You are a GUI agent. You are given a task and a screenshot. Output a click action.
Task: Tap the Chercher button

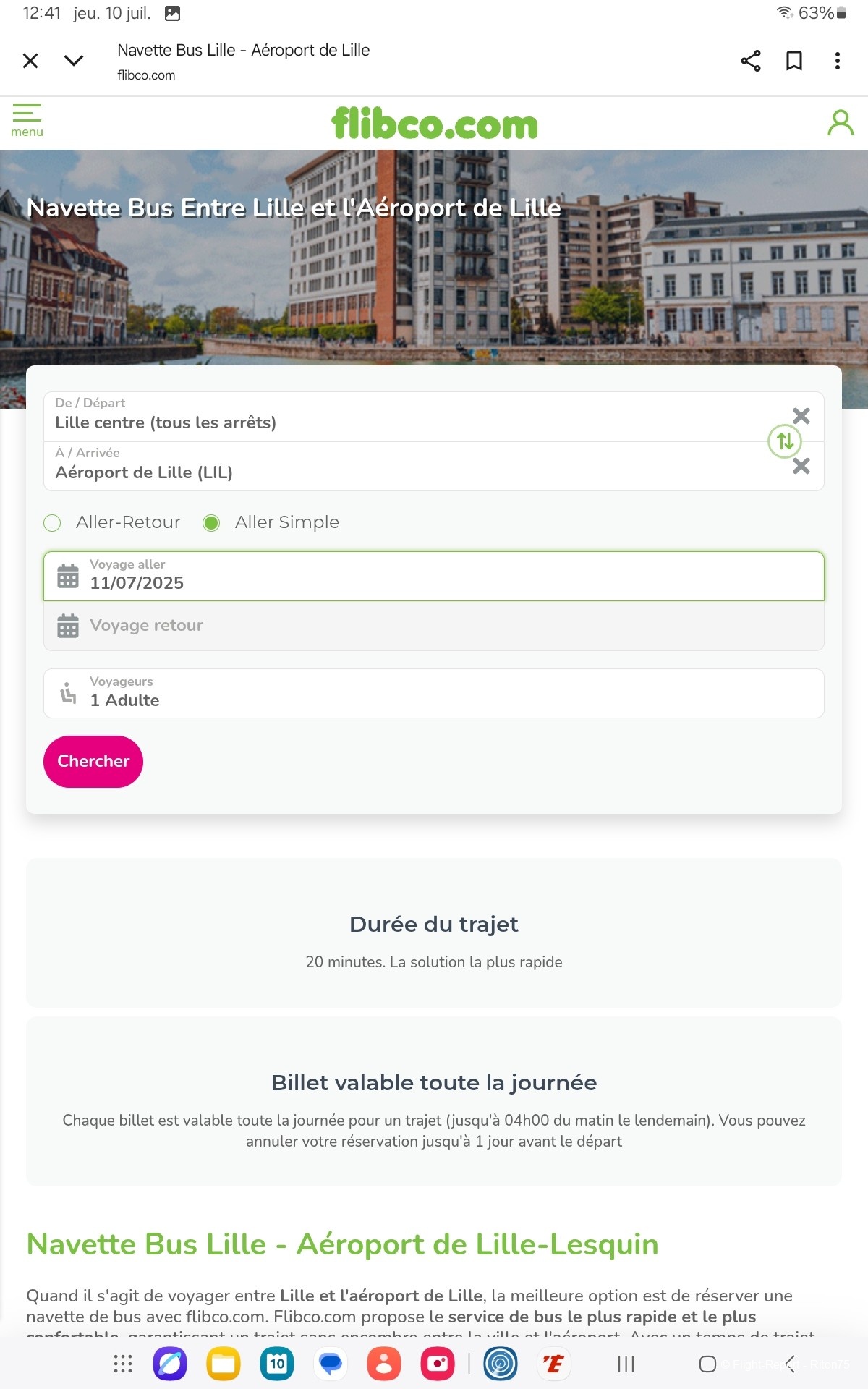click(x=93, y=762)
